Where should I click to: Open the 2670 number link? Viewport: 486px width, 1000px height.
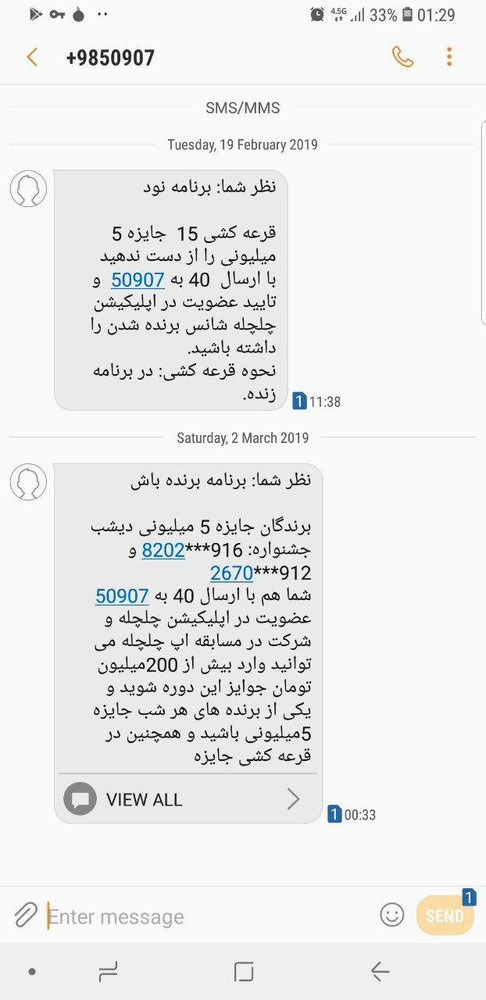click(x=232, y=573)
